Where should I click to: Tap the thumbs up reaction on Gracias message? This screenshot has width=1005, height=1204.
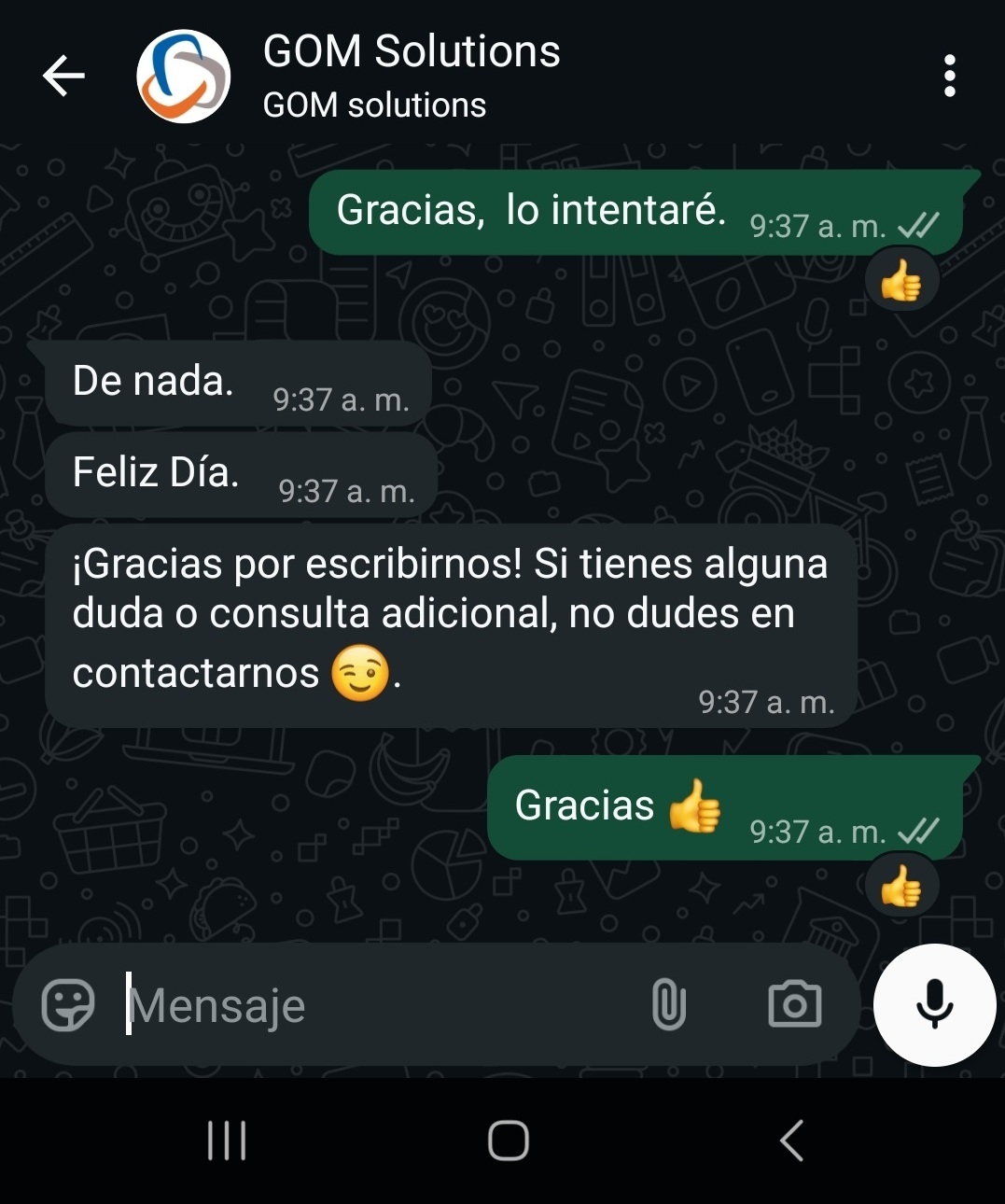tap(900, 884)
